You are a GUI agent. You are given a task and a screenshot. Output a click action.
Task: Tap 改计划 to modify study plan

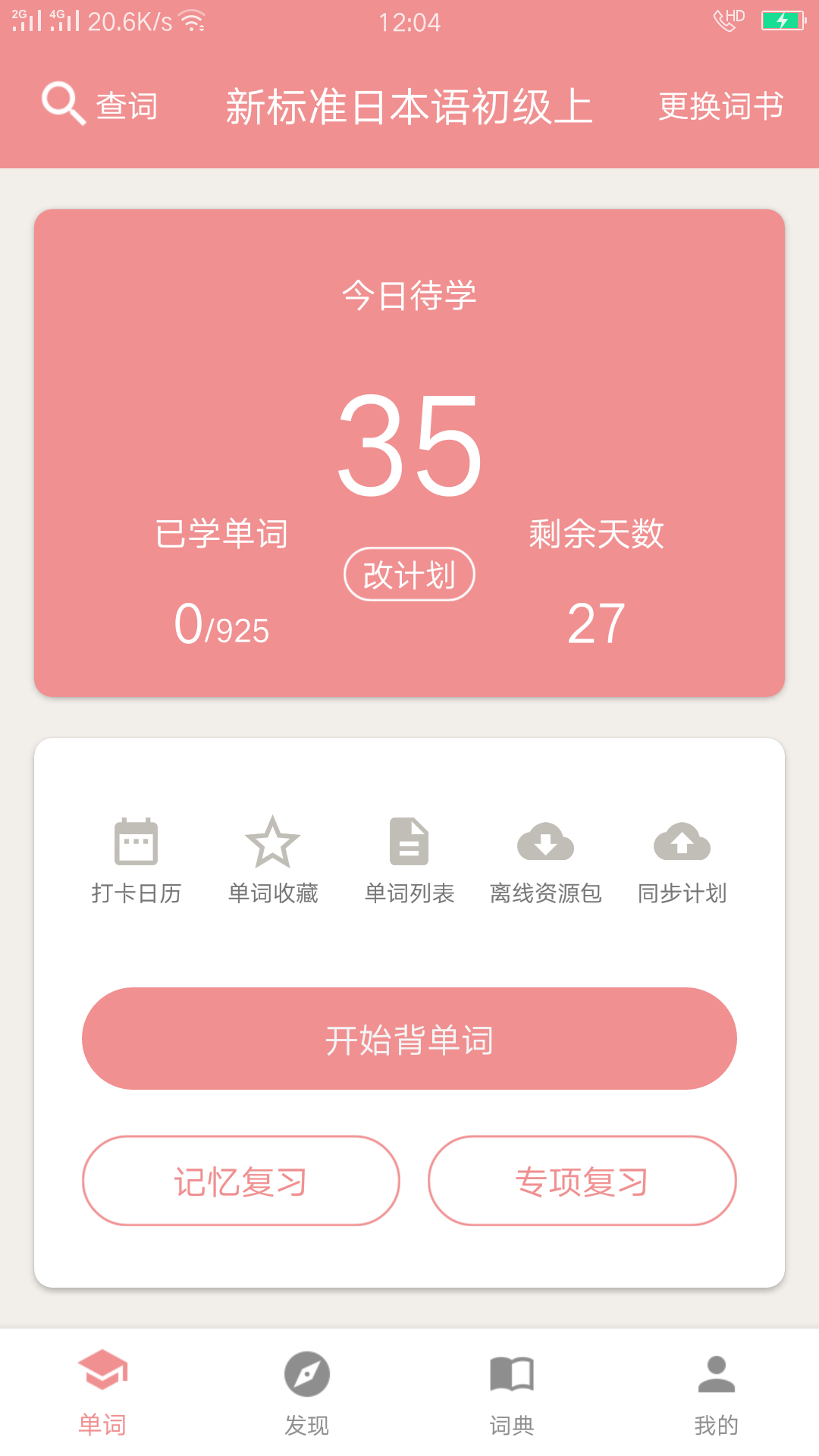pyautogui.click(x=409, y=574)
